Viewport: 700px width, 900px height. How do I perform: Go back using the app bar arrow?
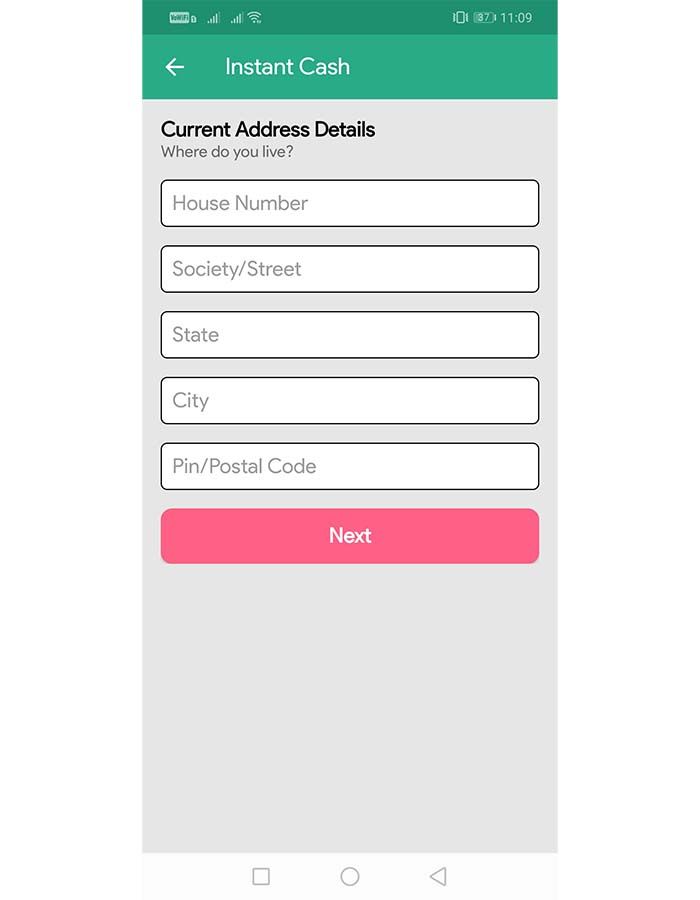tap(175, 67)
